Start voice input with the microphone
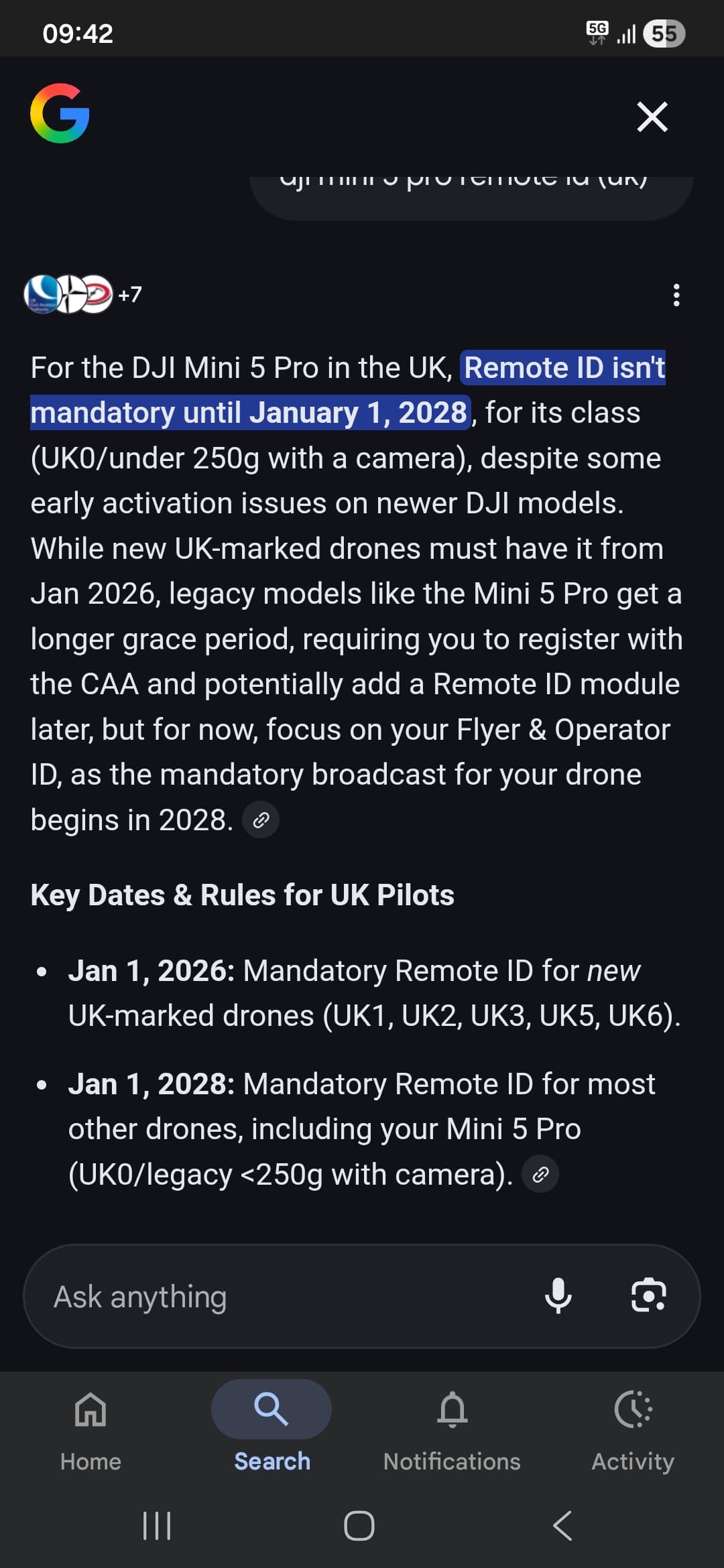The image size is (724, 1568). click(558, 1295)
